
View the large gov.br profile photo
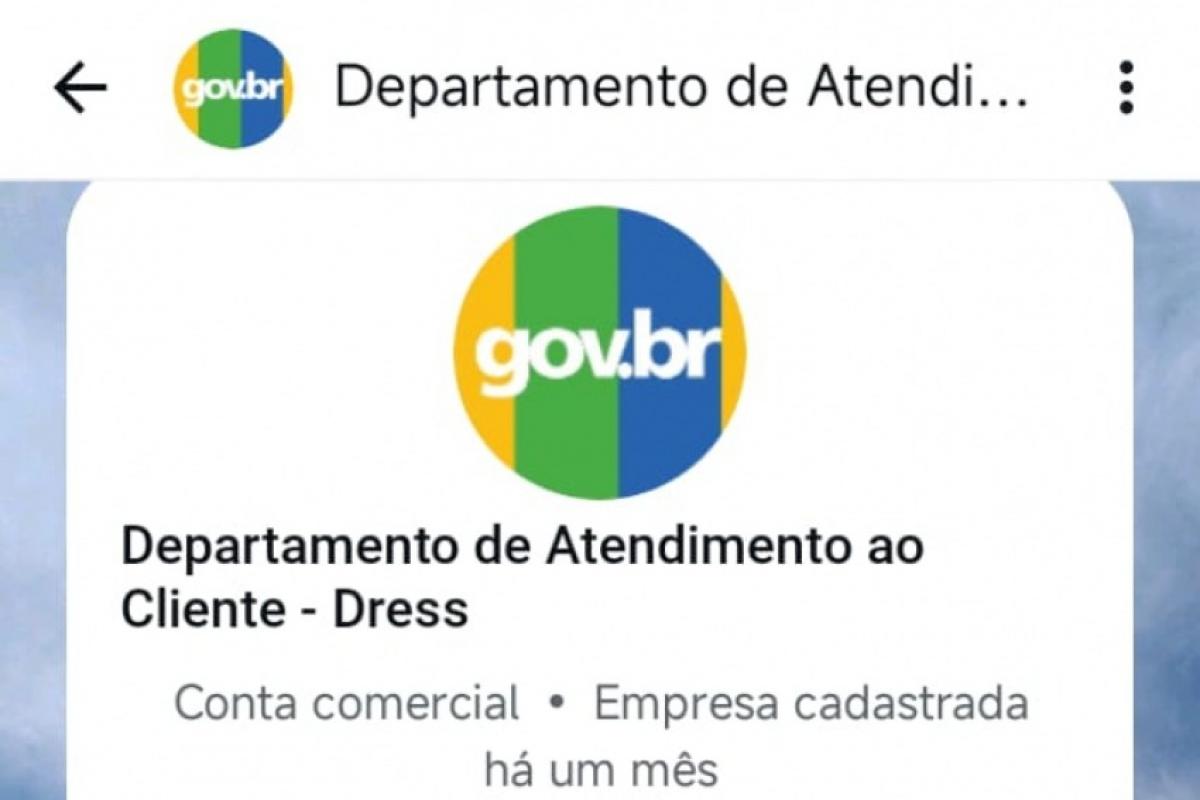[x=600, y=352]
